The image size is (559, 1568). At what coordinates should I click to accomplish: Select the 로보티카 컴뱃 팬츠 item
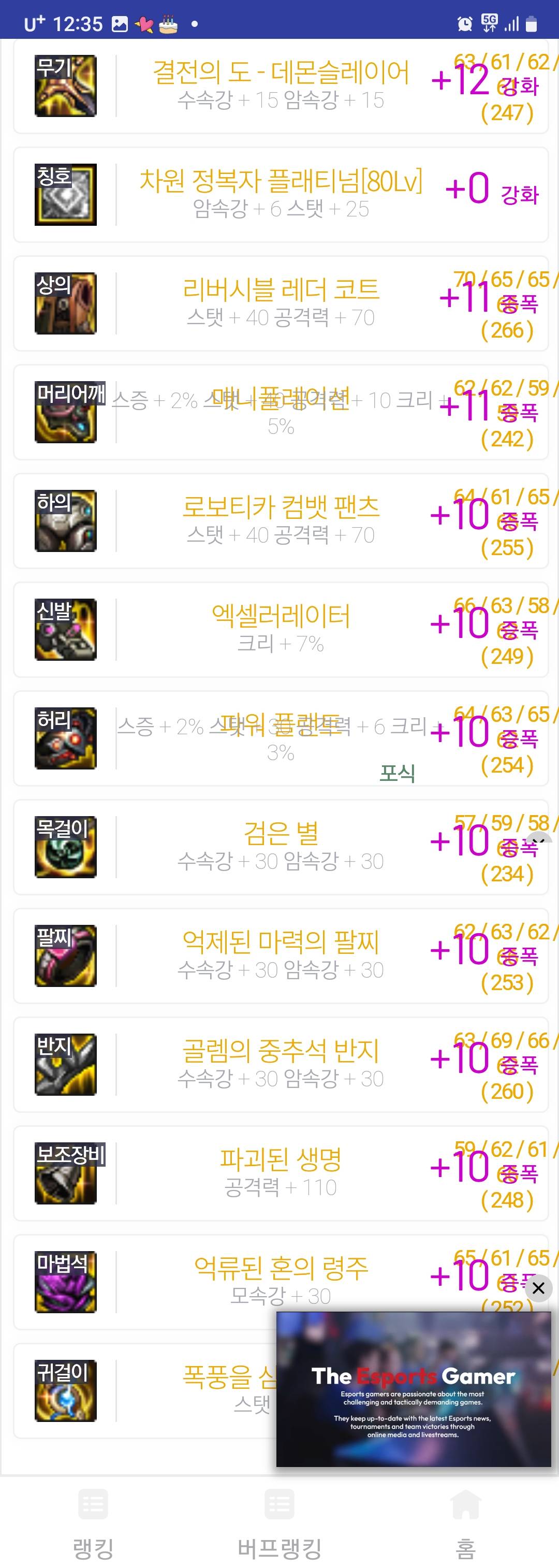pos(281,520)
